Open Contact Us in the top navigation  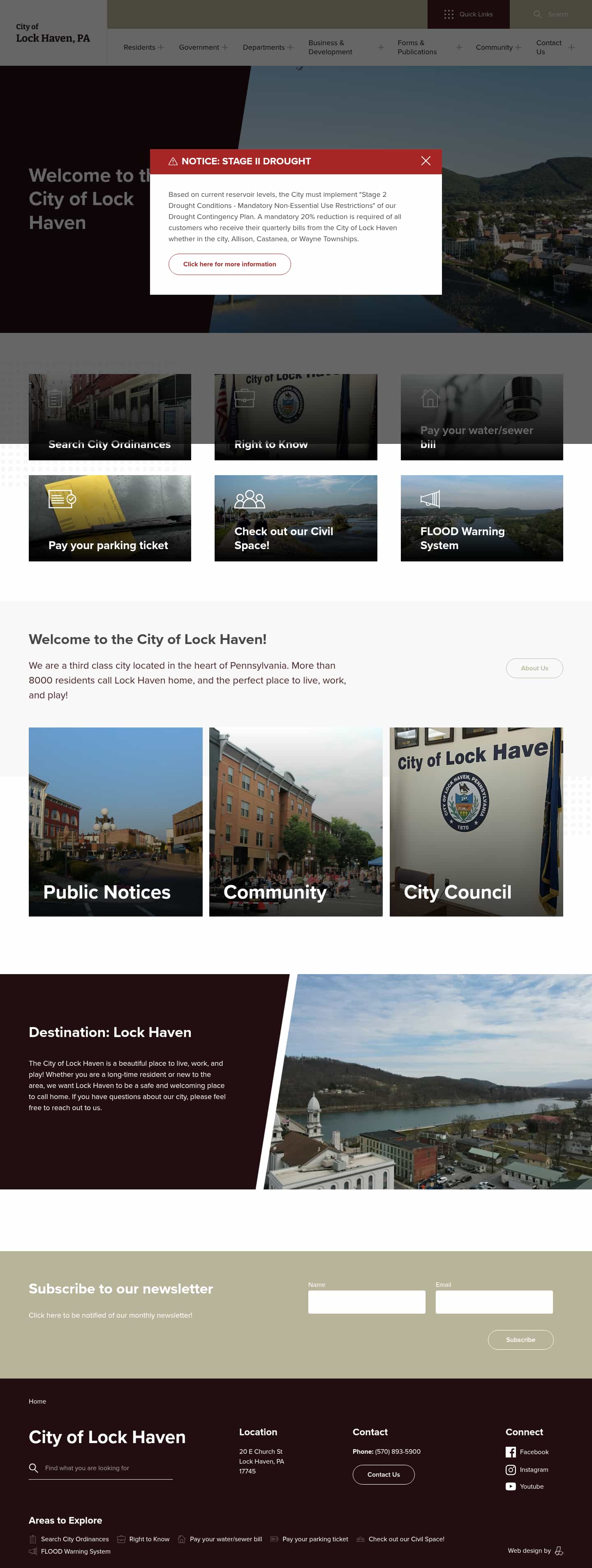[549, 48]
